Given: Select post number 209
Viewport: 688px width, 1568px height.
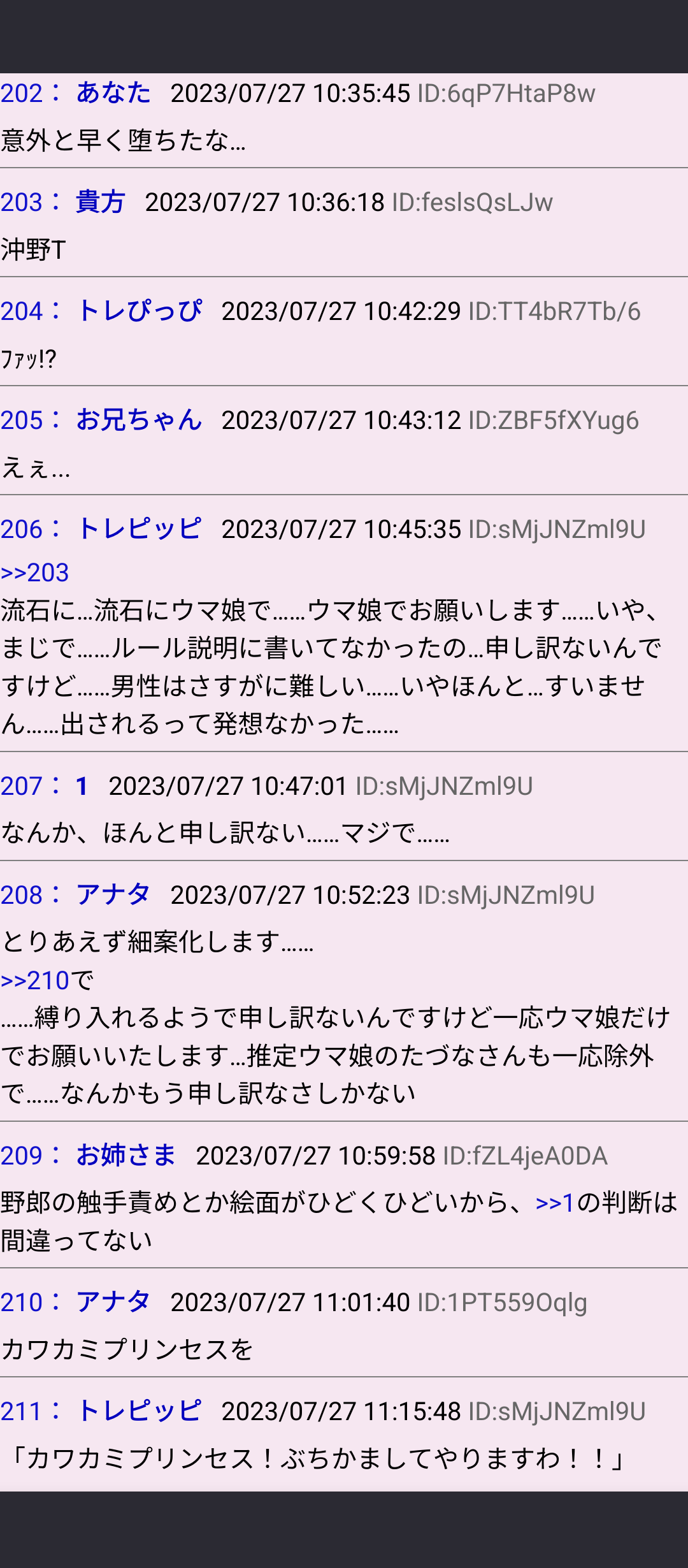Looking at the screenshot, I should [x=22, y=1156].
